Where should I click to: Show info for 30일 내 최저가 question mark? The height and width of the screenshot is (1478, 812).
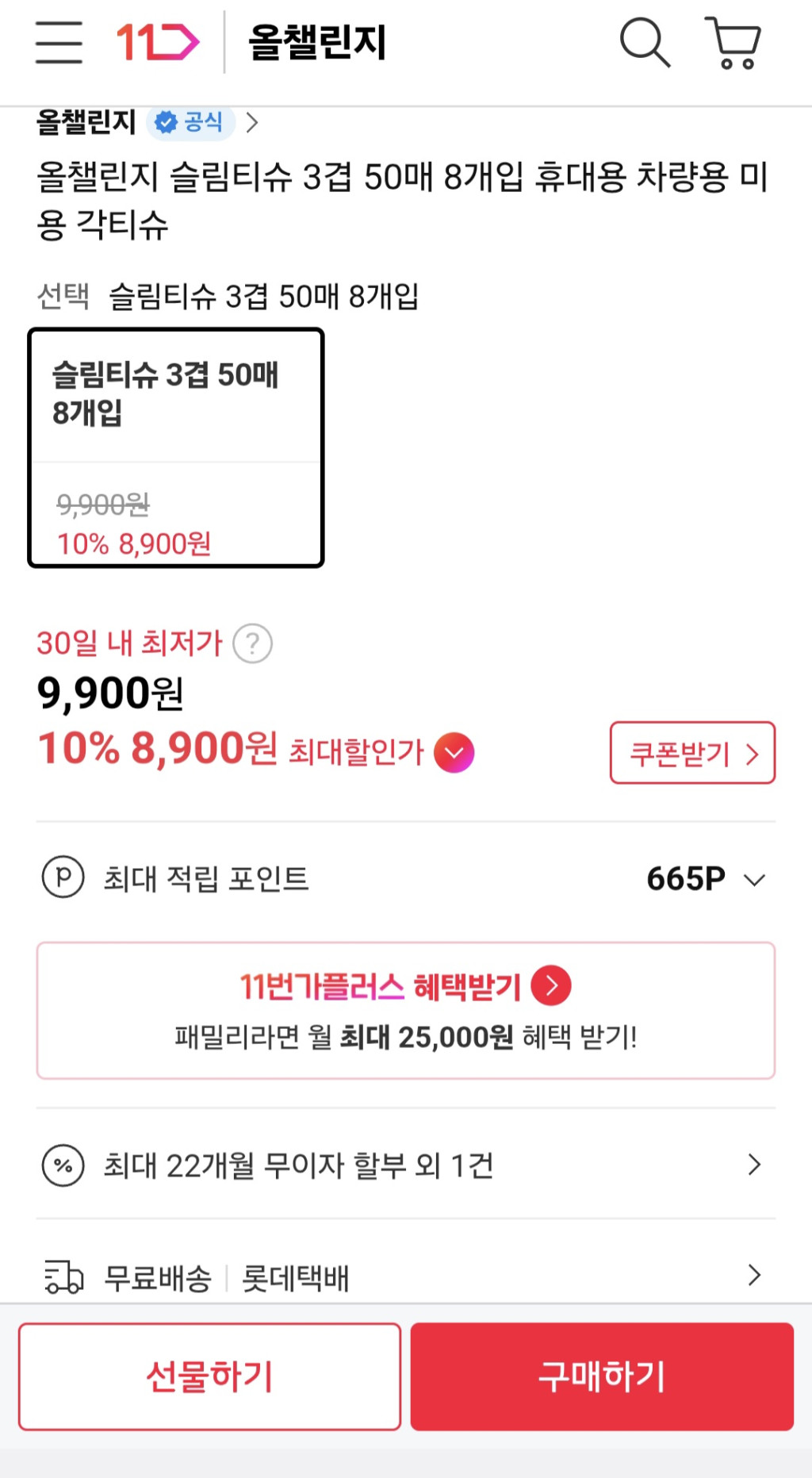252,643
